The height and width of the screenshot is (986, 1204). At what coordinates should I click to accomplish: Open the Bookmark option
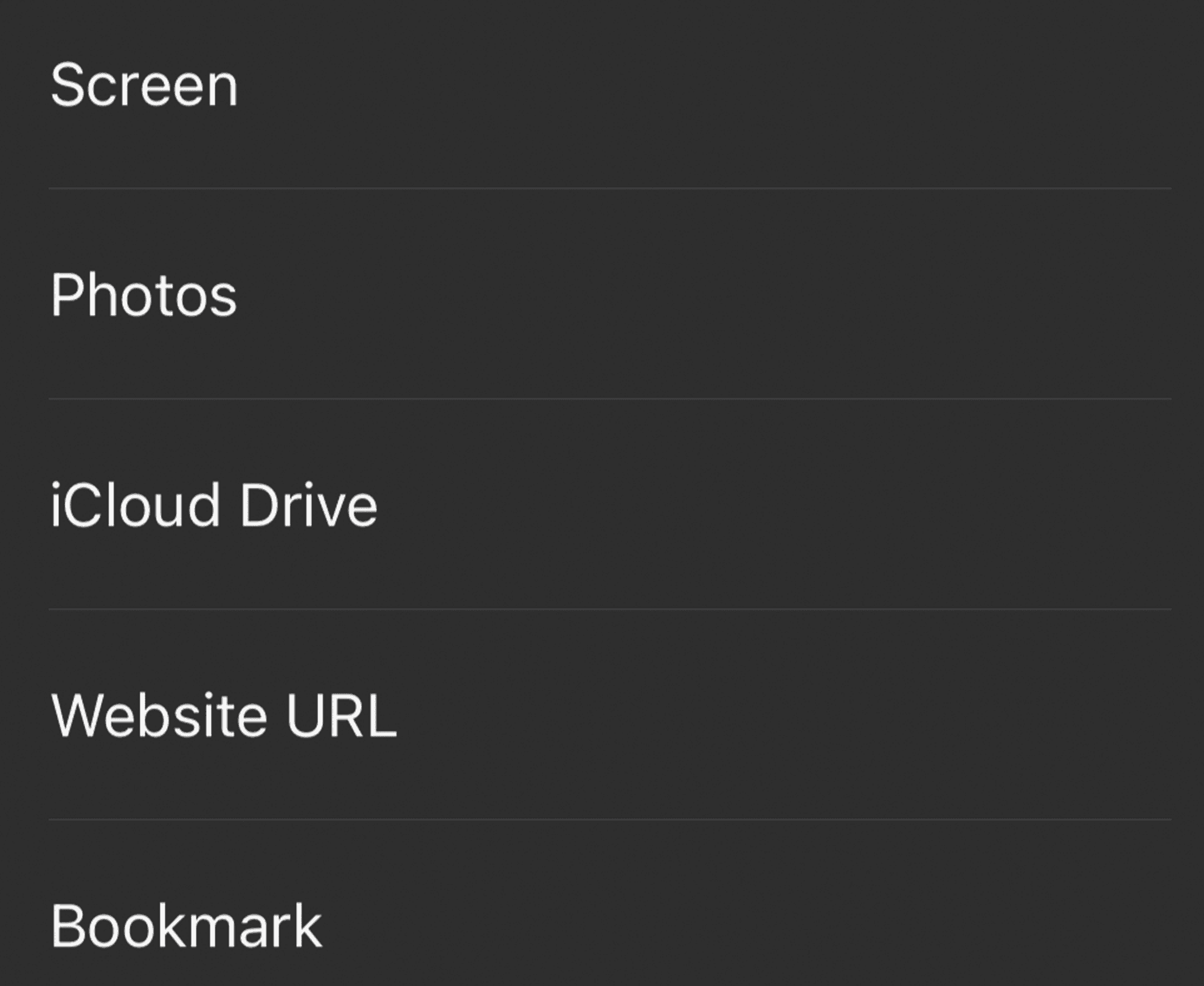tap(186, 926)
